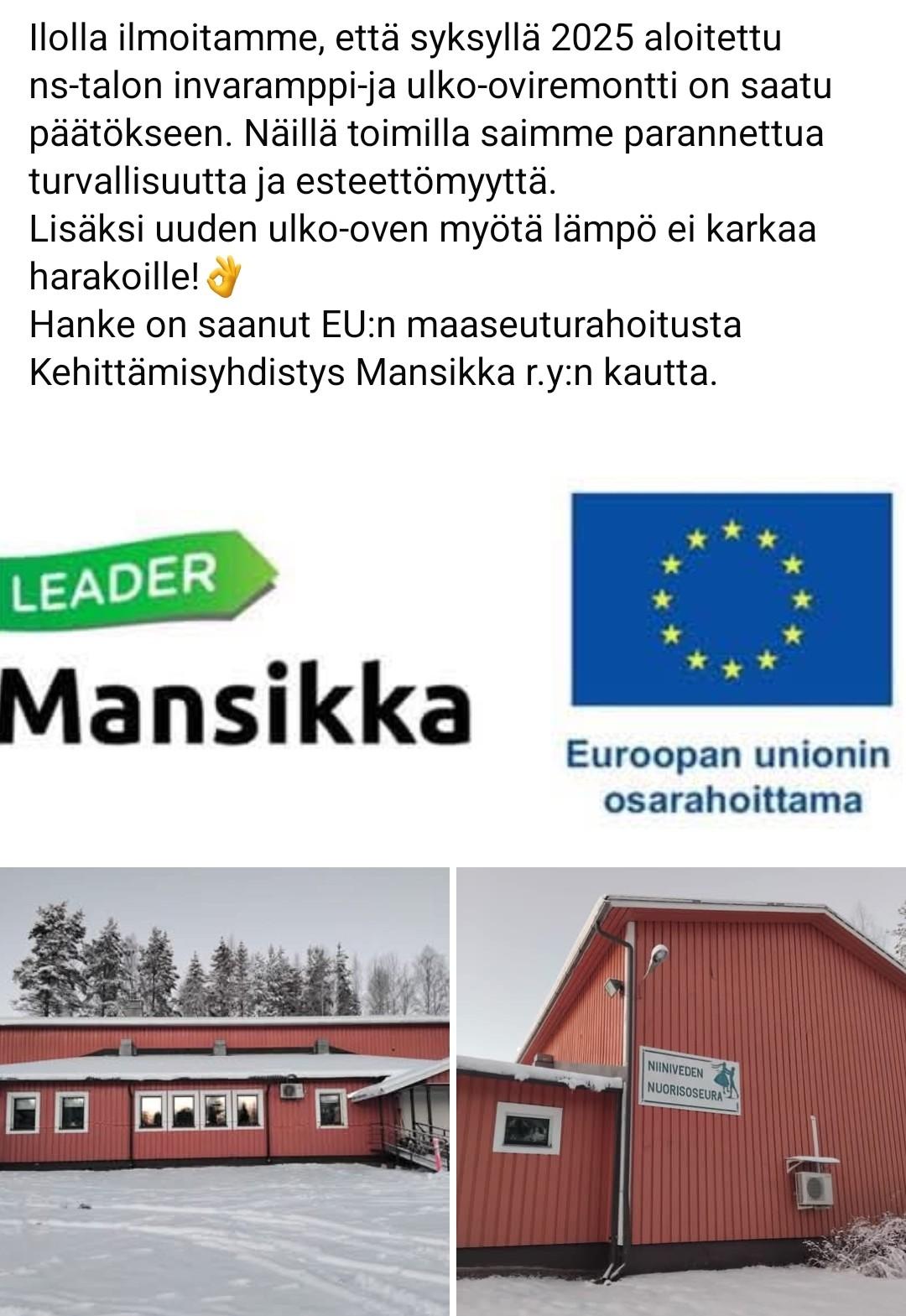Screen dimensions: 906x1316
Task: Open the Leader Mansikka and EU logo image
Action: coord(453,654)
